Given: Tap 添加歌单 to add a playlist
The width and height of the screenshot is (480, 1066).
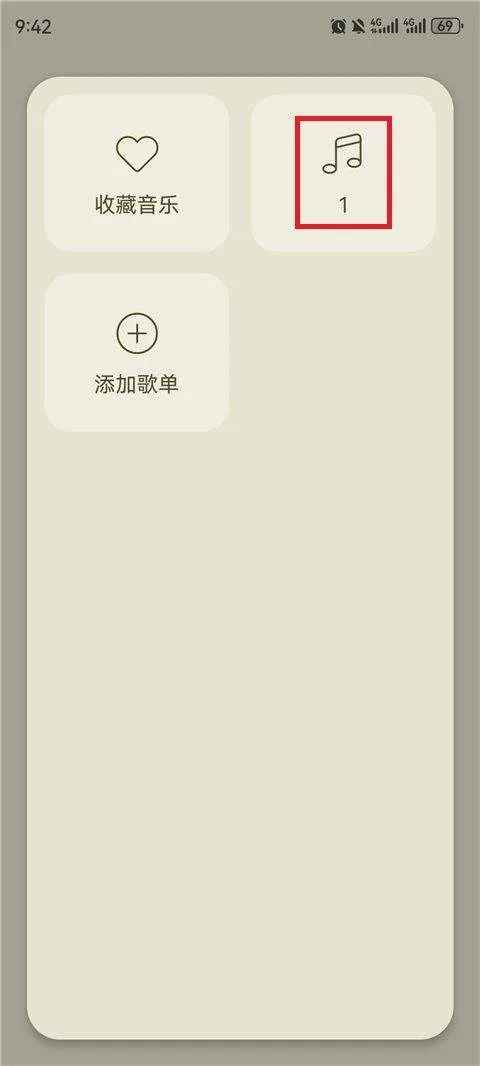Looking at the screenshot, I should [x=137, y=352].
